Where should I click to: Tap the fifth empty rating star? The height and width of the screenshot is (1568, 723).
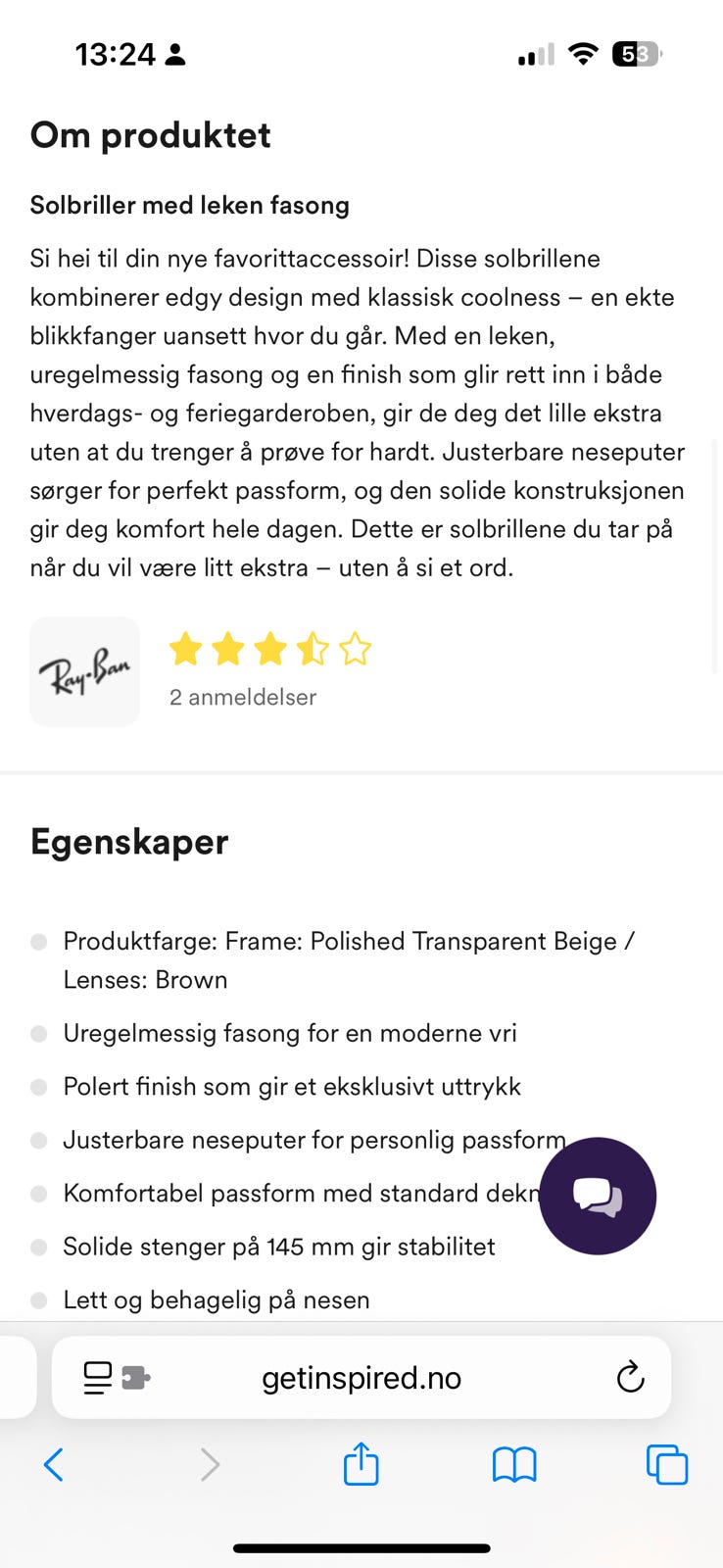[355, 649]
